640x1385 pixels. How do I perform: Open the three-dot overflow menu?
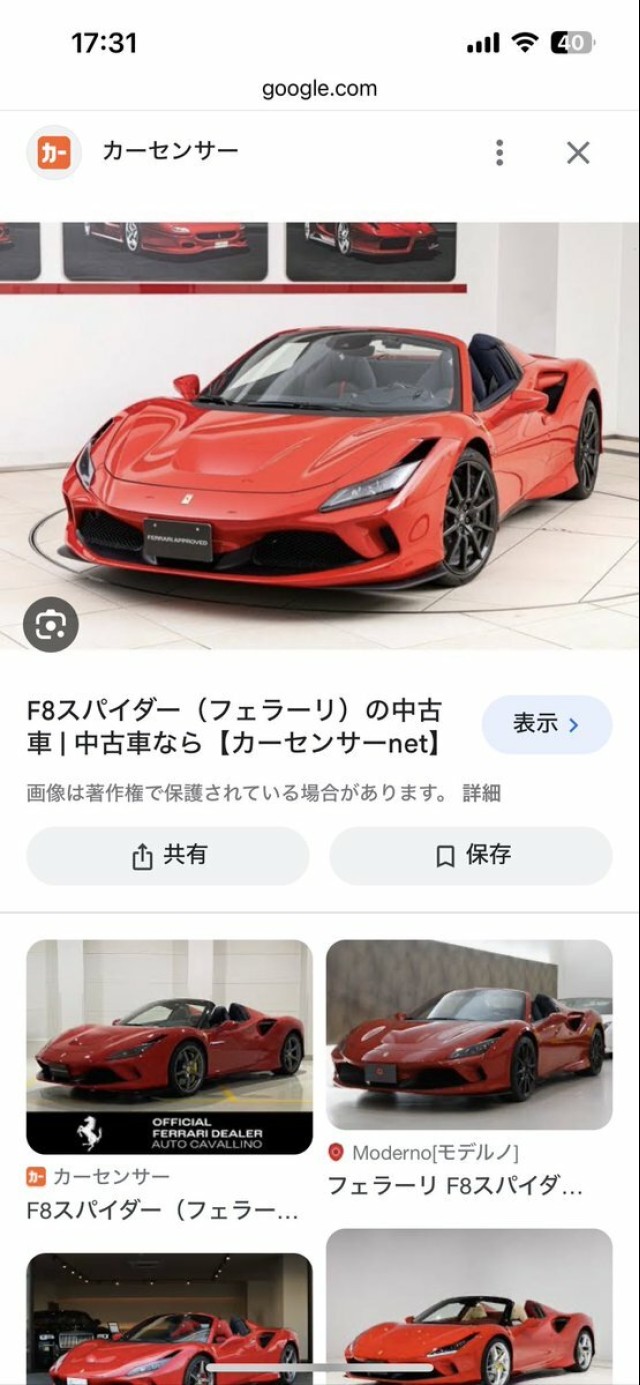click(499, 153)
